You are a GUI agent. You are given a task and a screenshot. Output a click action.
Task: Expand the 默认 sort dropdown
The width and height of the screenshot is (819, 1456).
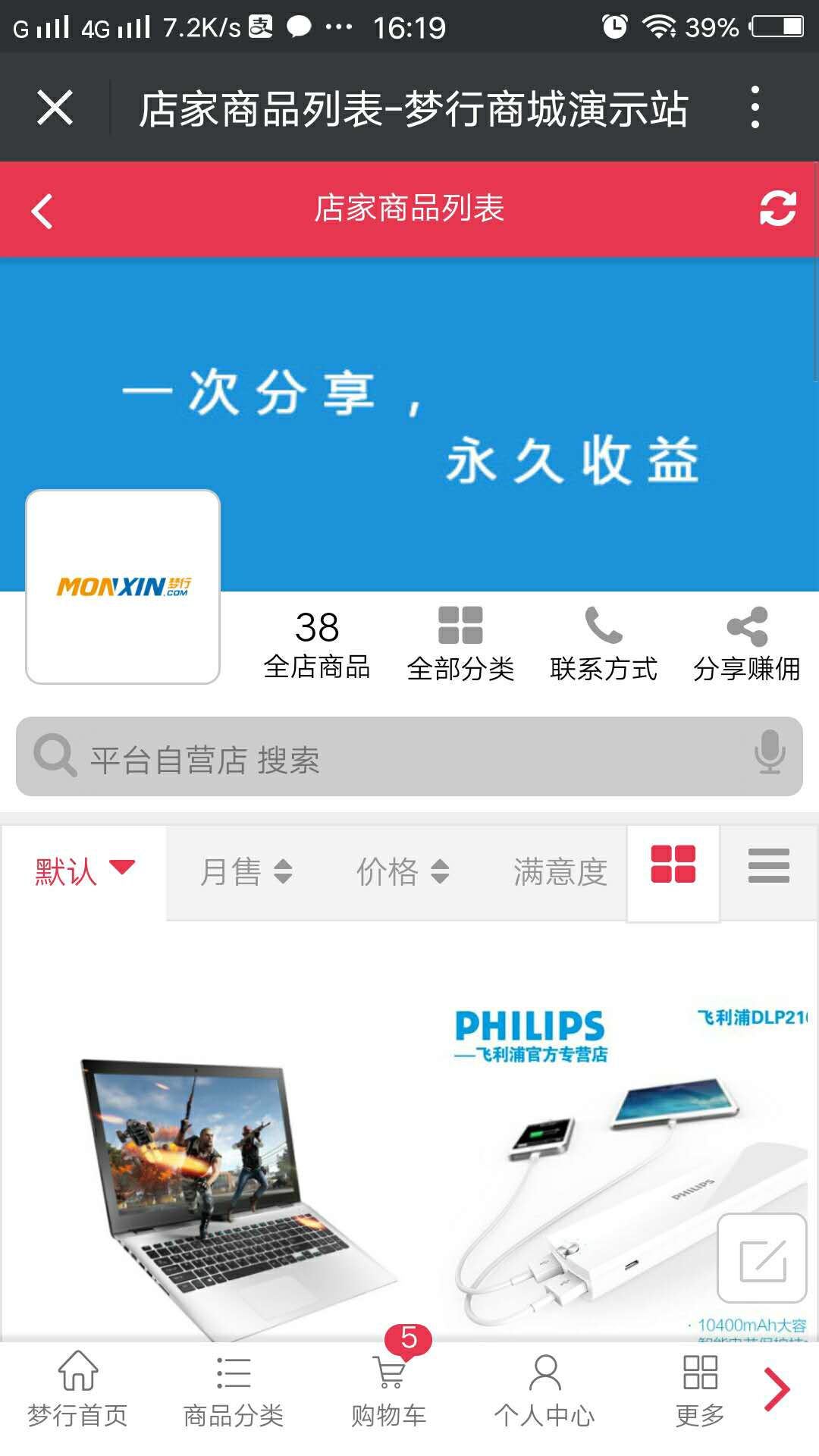[x=83, y=872]
